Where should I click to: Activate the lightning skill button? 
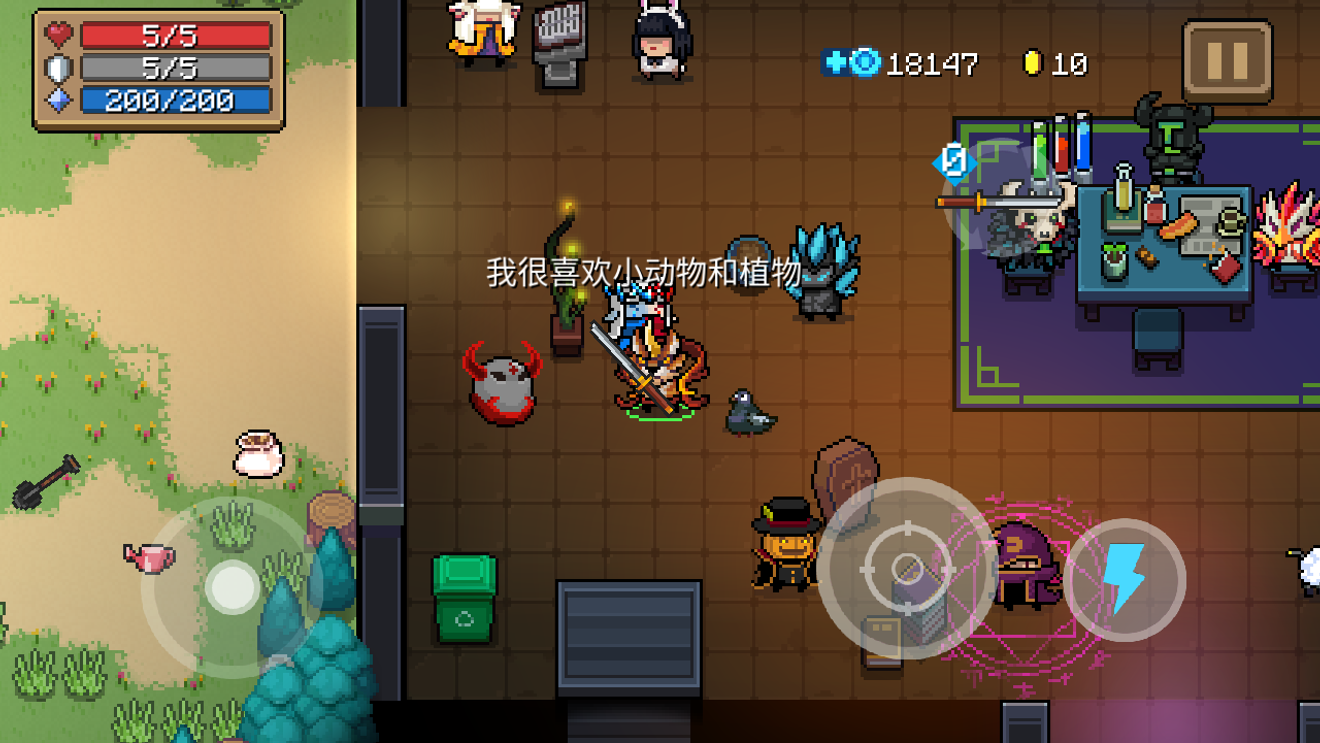point(1125,579)
